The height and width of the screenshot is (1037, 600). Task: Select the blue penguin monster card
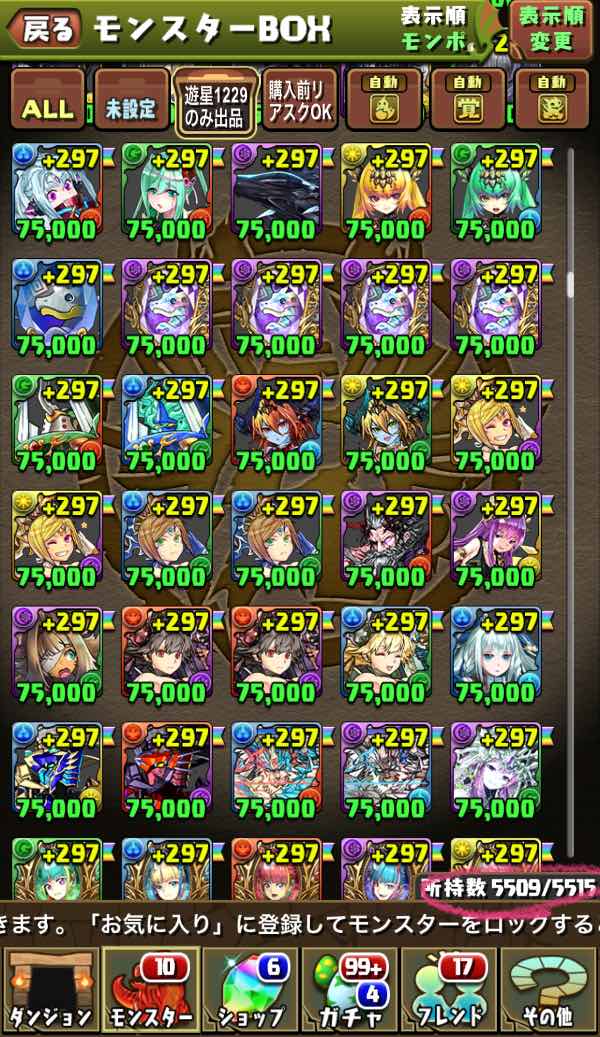point(56,311)
